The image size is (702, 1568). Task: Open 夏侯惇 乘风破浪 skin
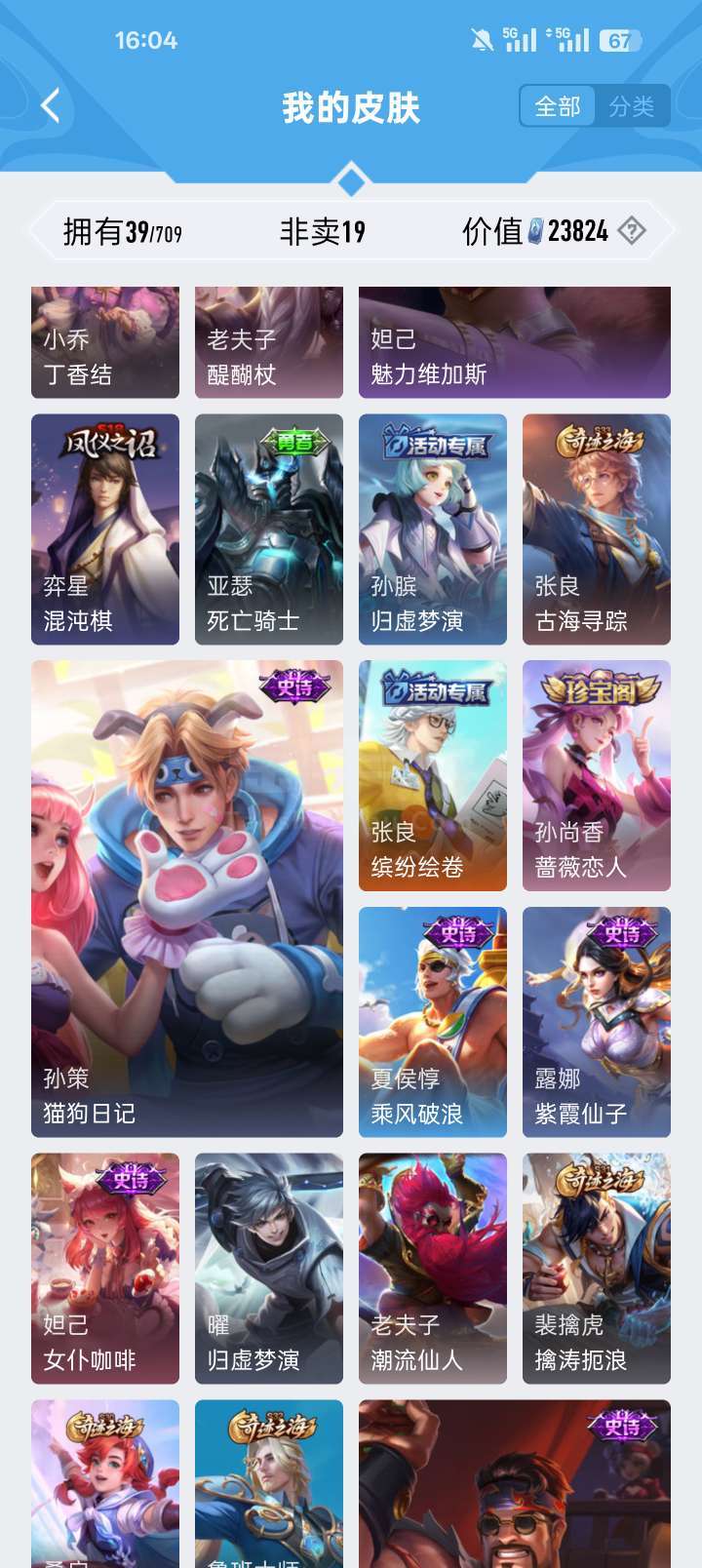[x=433, y=1022]
